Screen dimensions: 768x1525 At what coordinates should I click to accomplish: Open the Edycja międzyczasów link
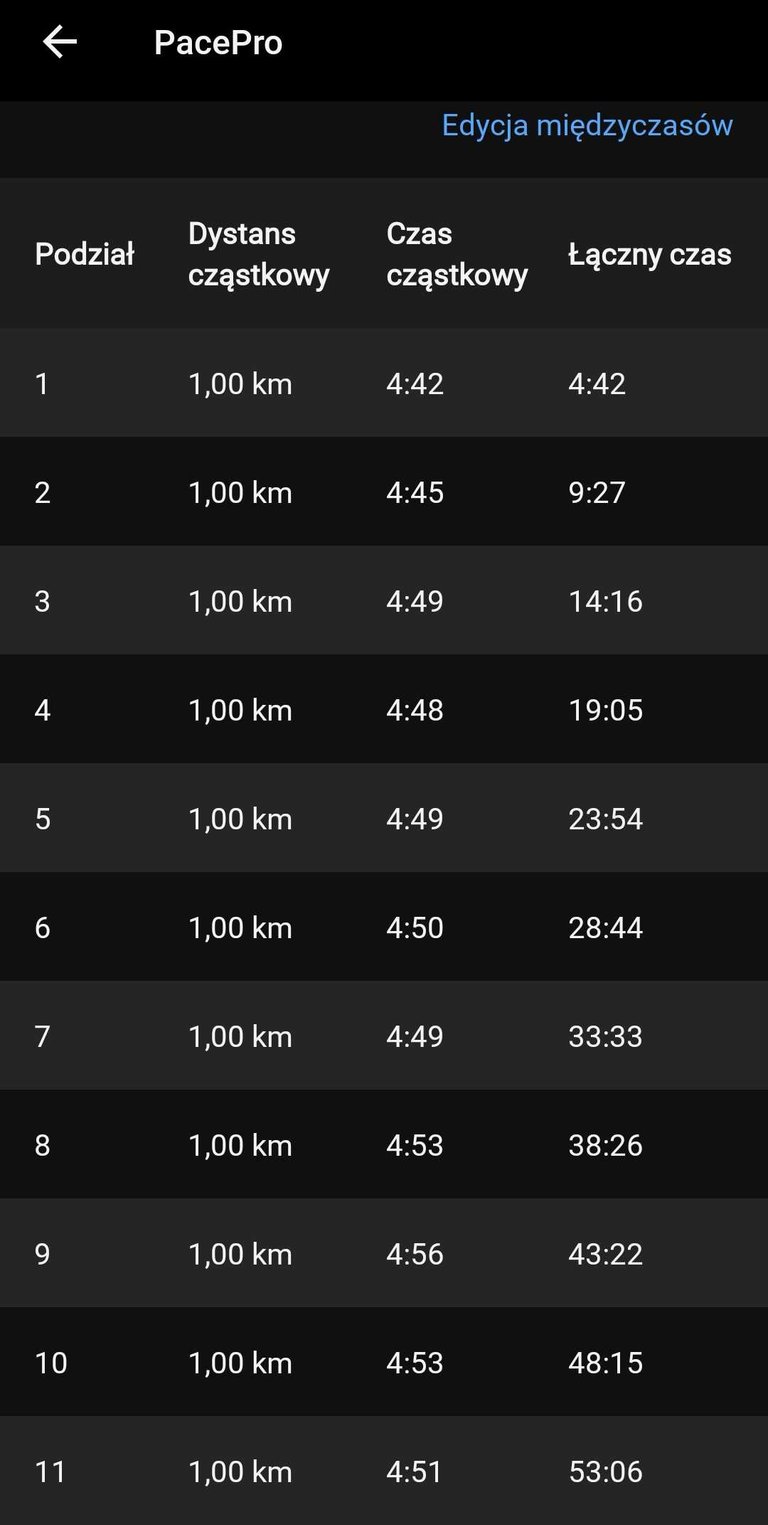pos(587,126)
